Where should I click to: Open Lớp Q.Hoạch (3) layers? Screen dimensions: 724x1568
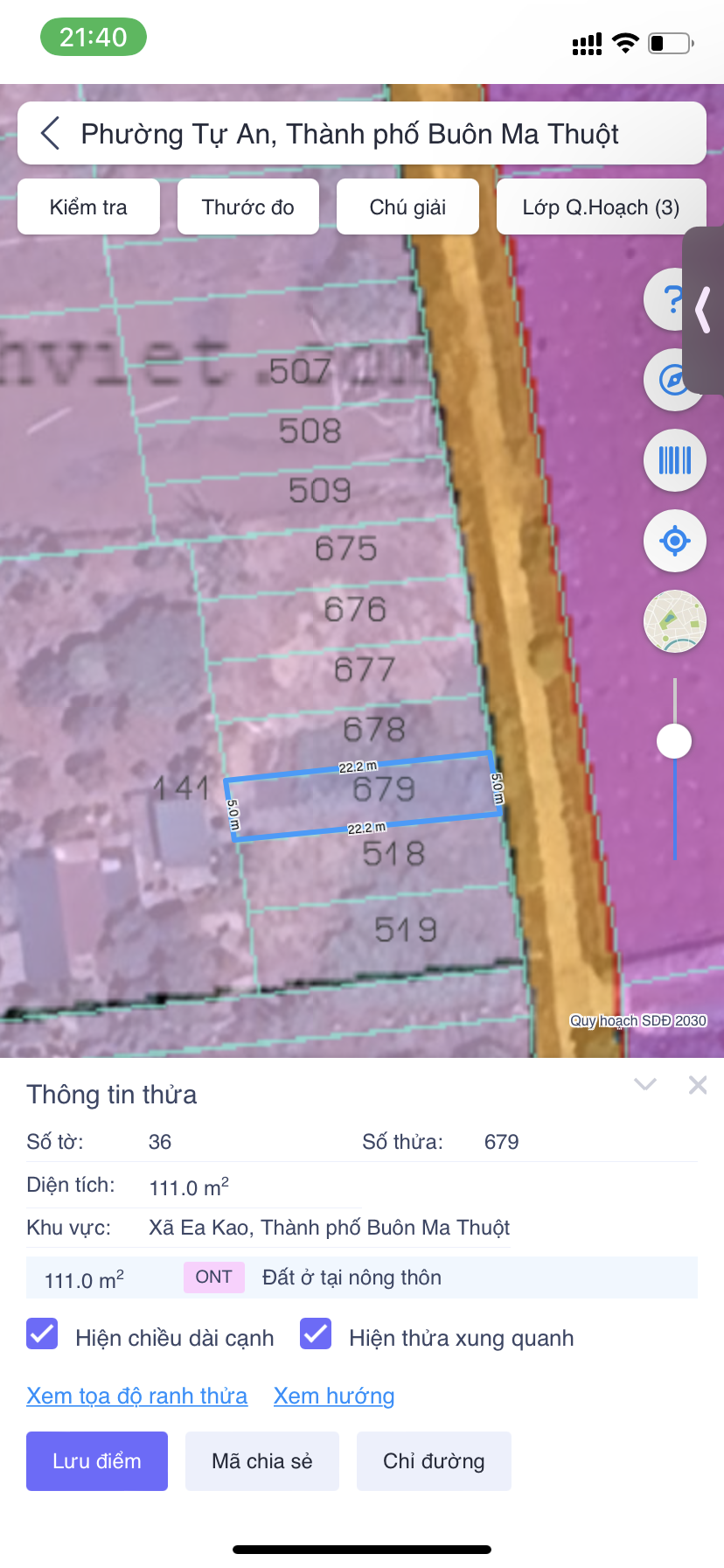click(601, 207)
